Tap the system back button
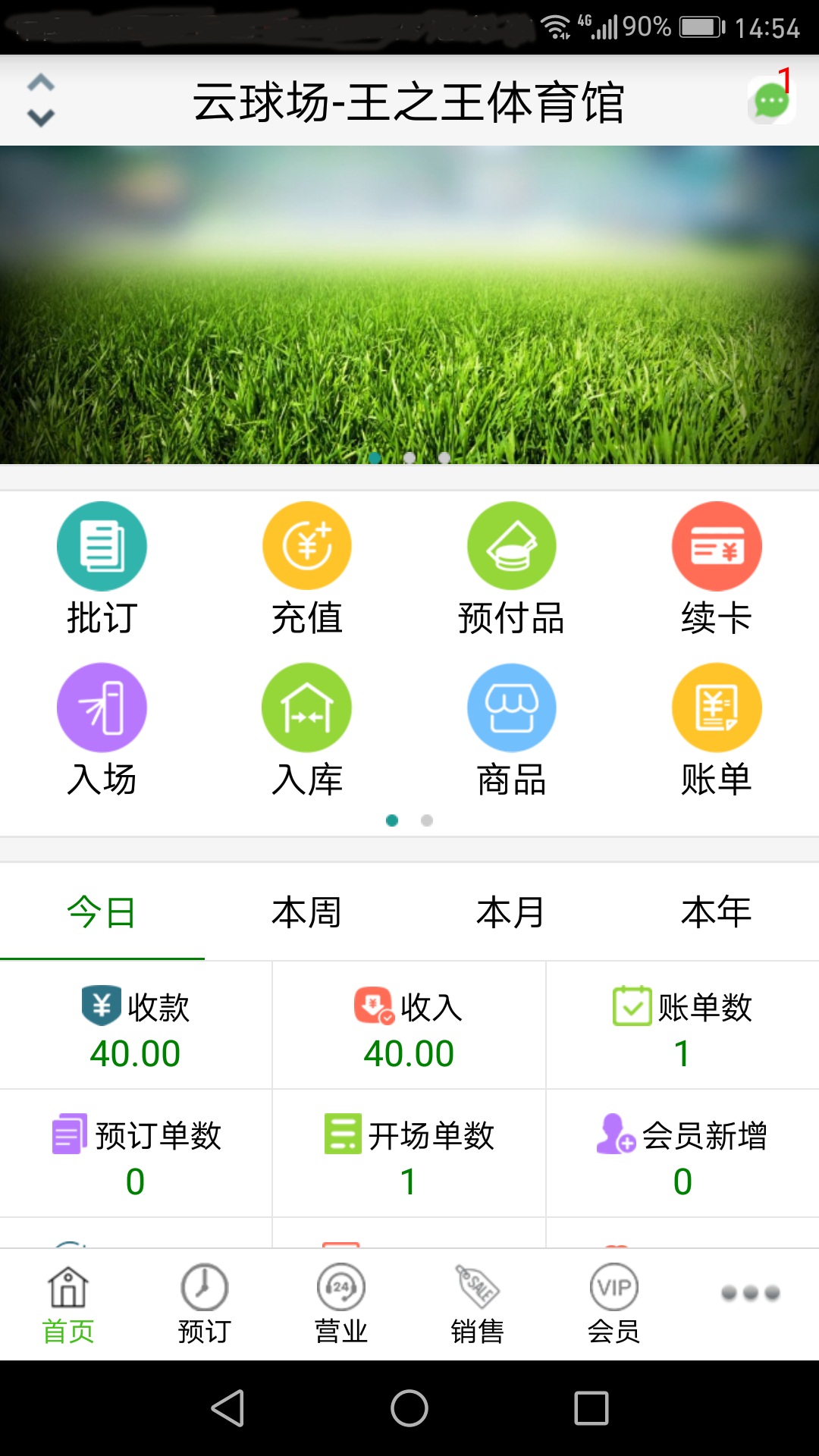Screen dimensions: 819x1456 227,1408
